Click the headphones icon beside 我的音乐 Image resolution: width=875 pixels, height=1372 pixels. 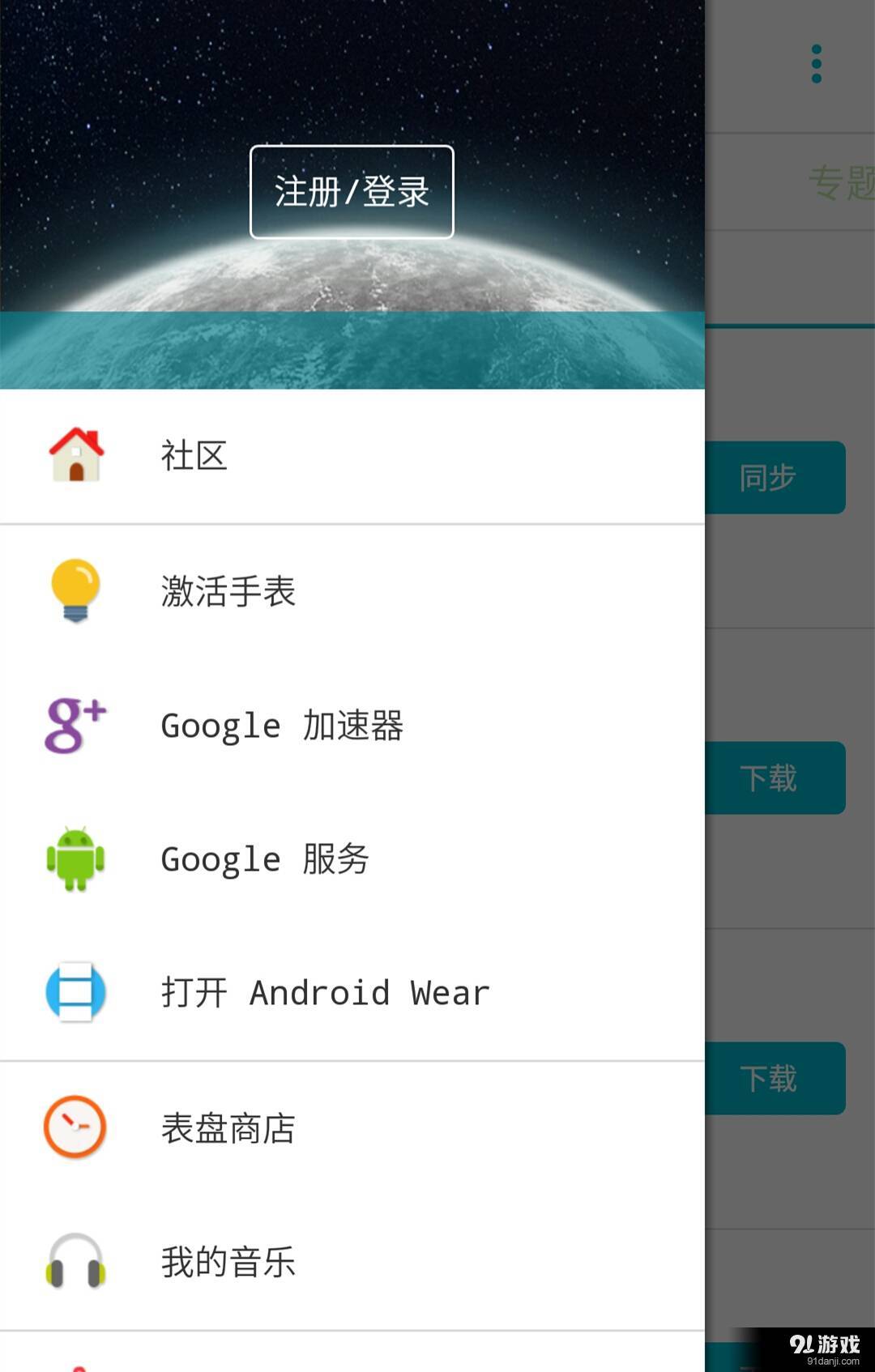pyautogui.click(x=75, y=1261)
